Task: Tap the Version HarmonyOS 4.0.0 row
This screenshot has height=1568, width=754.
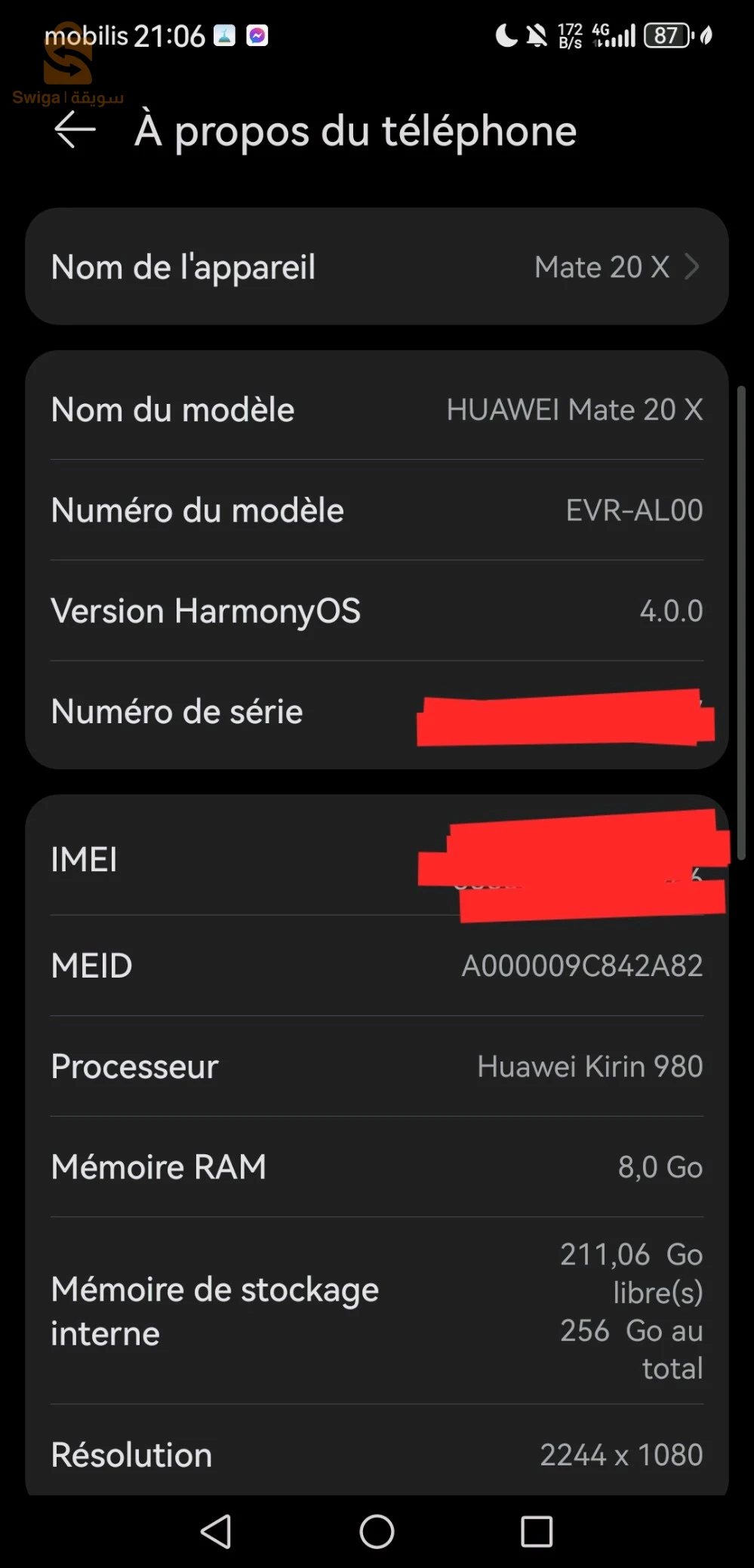Action: [x=377, y=611]
